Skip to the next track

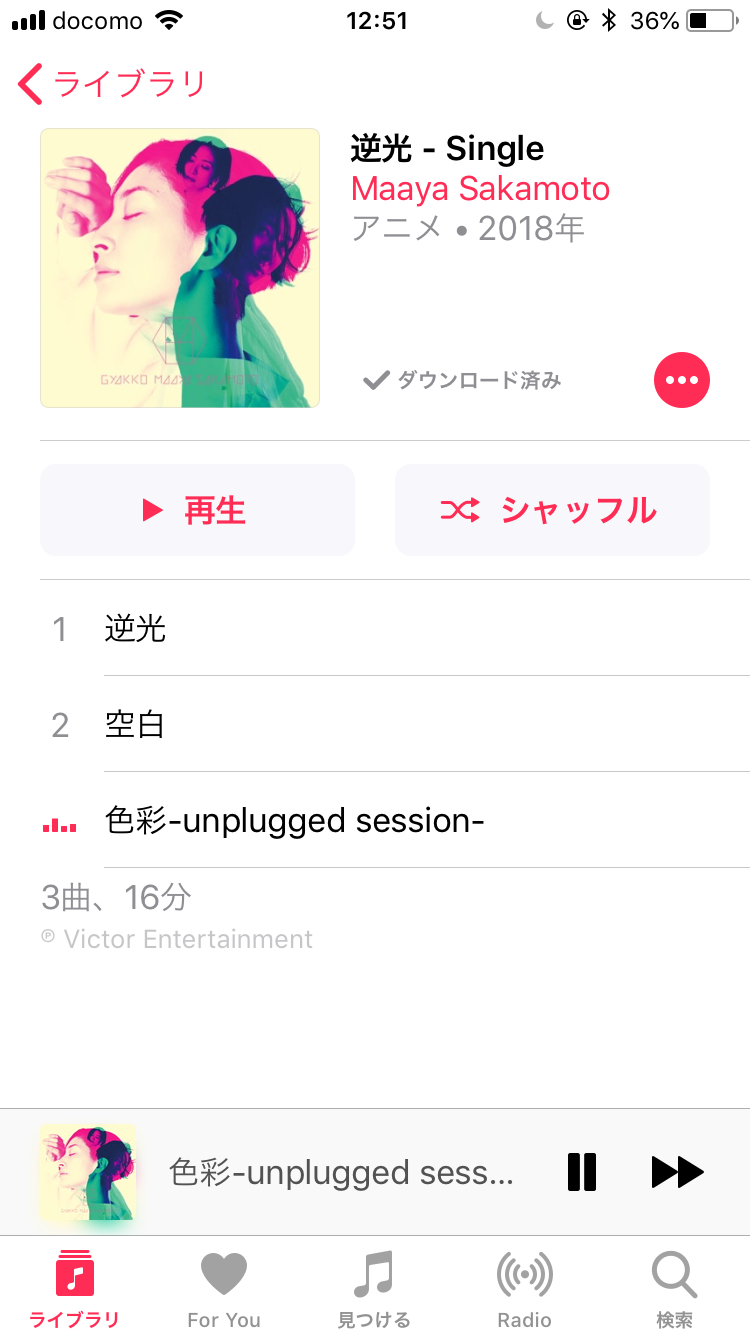(x=677, y=1172)
